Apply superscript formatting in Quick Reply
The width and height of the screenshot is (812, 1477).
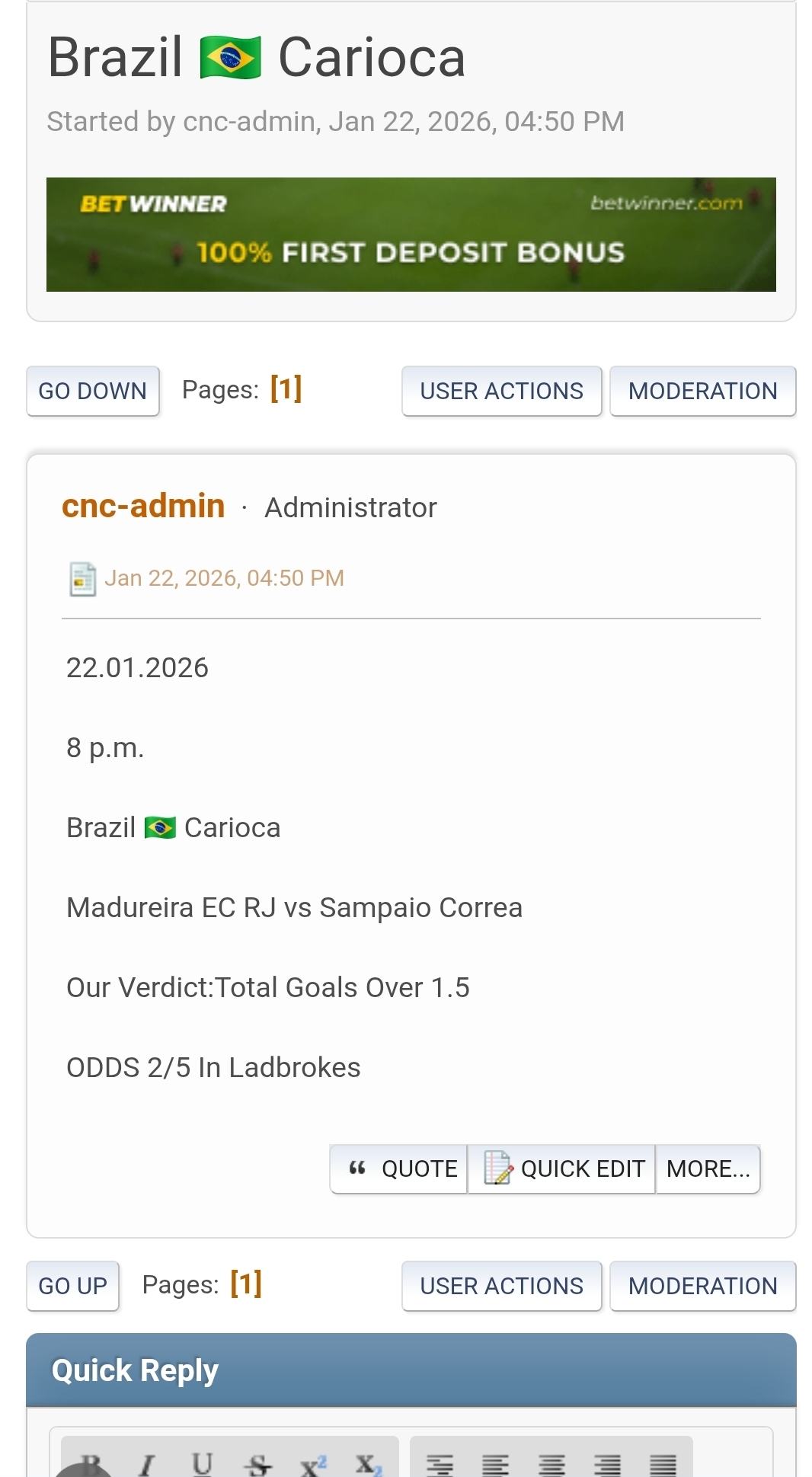[x=313, y=1464]
